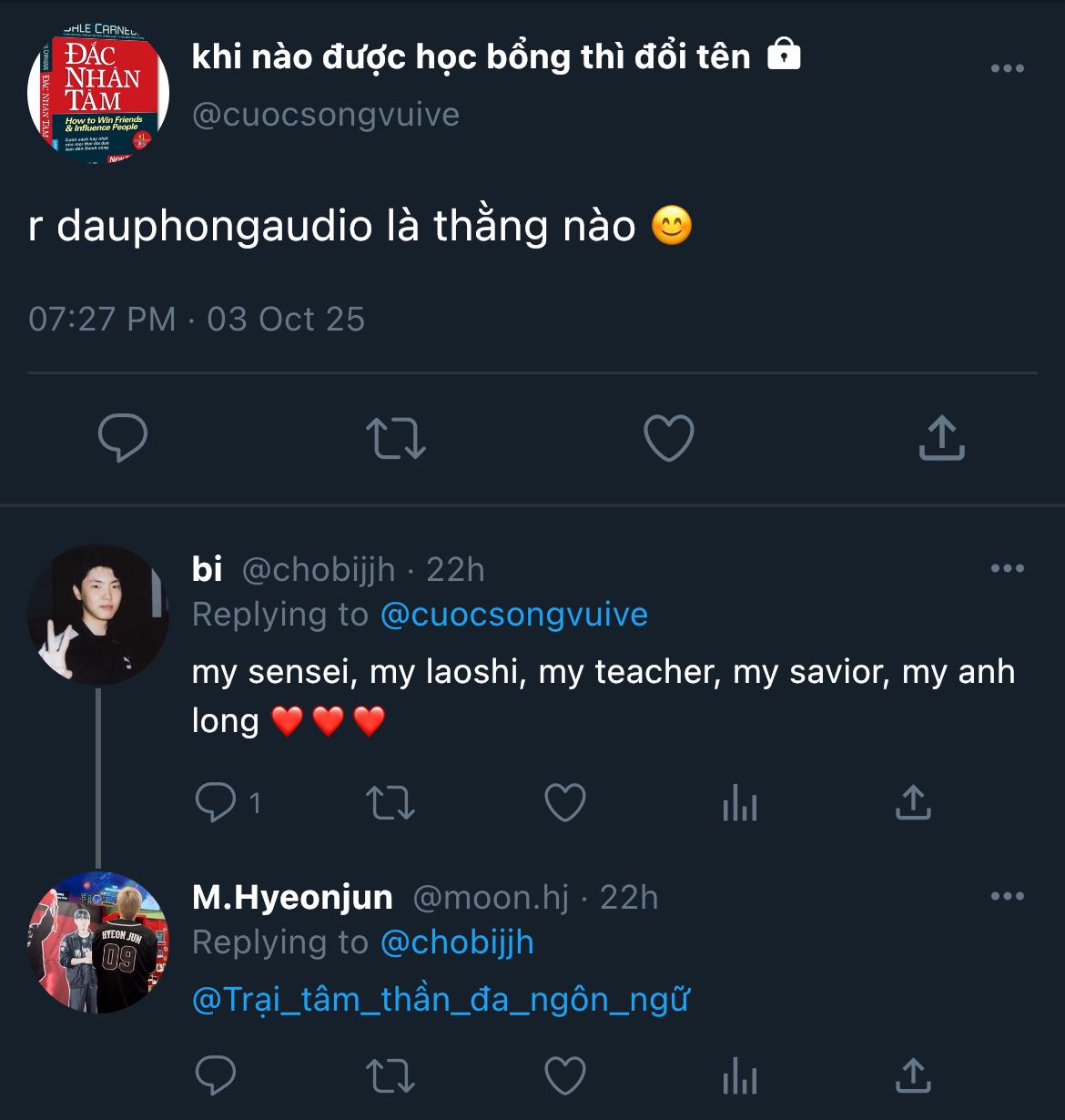This screenshot has width=1065, height=1120.
Task: Tap the @chobijjh mention link
Action: click(x=456, y=942)
